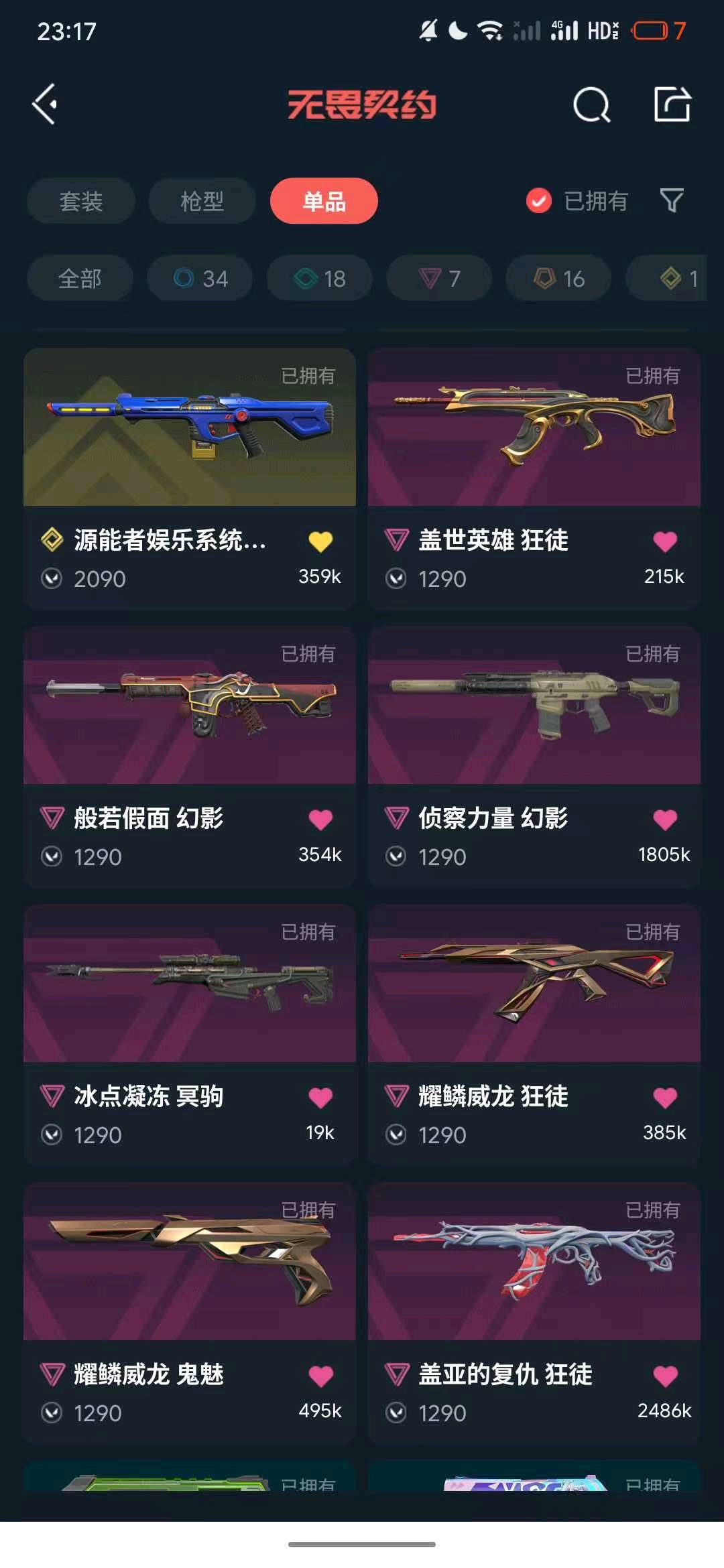Switch to the 枪型 tab
724x1568 pixels.
point(202,201)
